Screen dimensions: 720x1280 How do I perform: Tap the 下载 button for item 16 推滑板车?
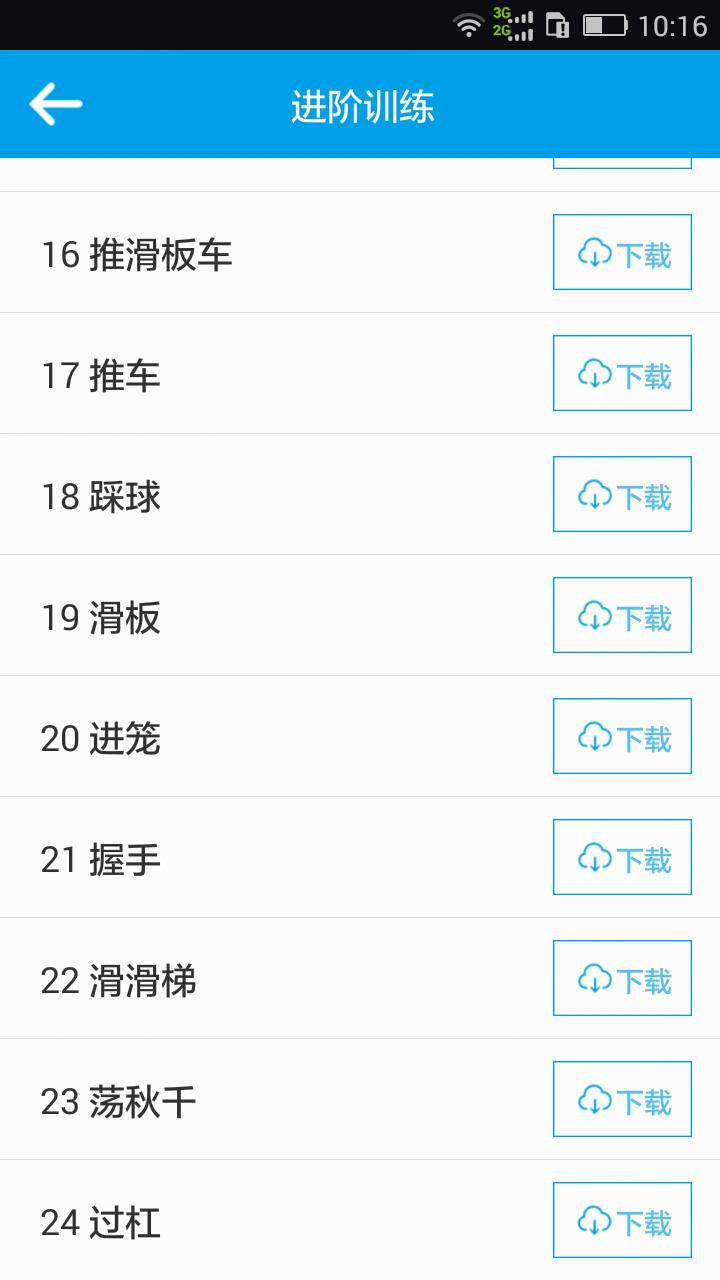pos(622,252)
